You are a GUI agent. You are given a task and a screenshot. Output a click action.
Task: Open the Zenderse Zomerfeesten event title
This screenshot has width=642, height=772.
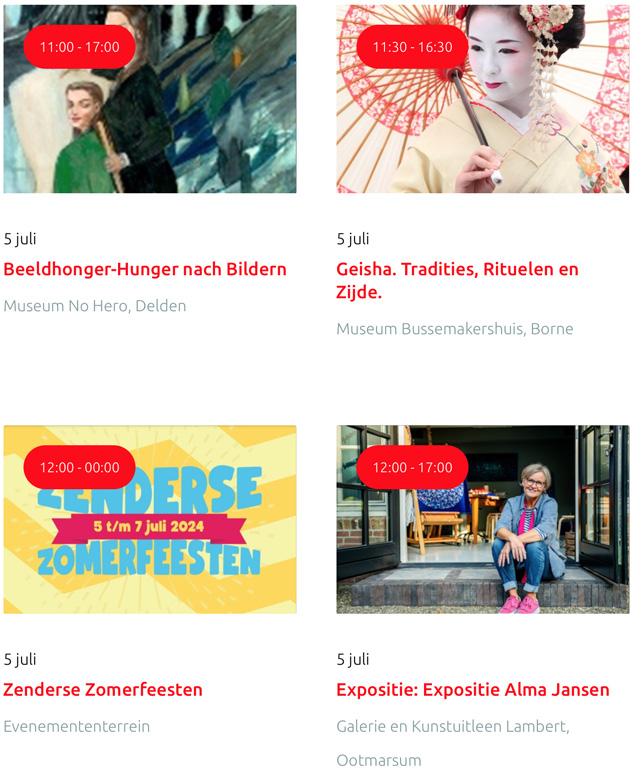[x=103, y=689]
